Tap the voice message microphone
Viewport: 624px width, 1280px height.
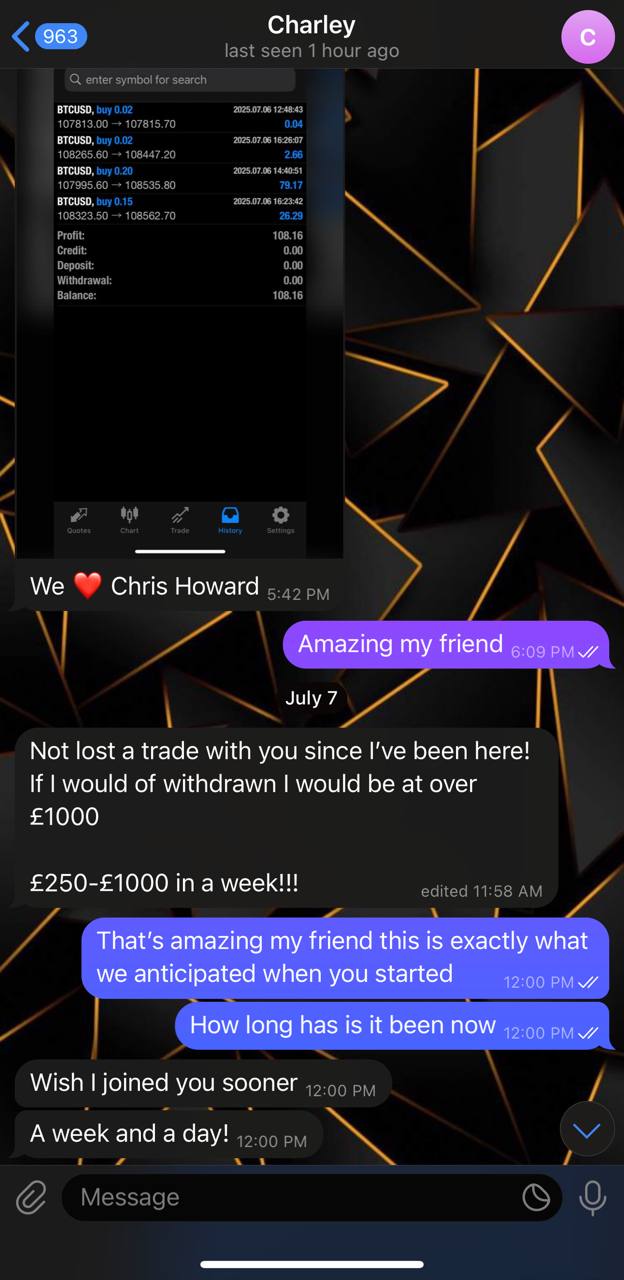[593, 1197]
